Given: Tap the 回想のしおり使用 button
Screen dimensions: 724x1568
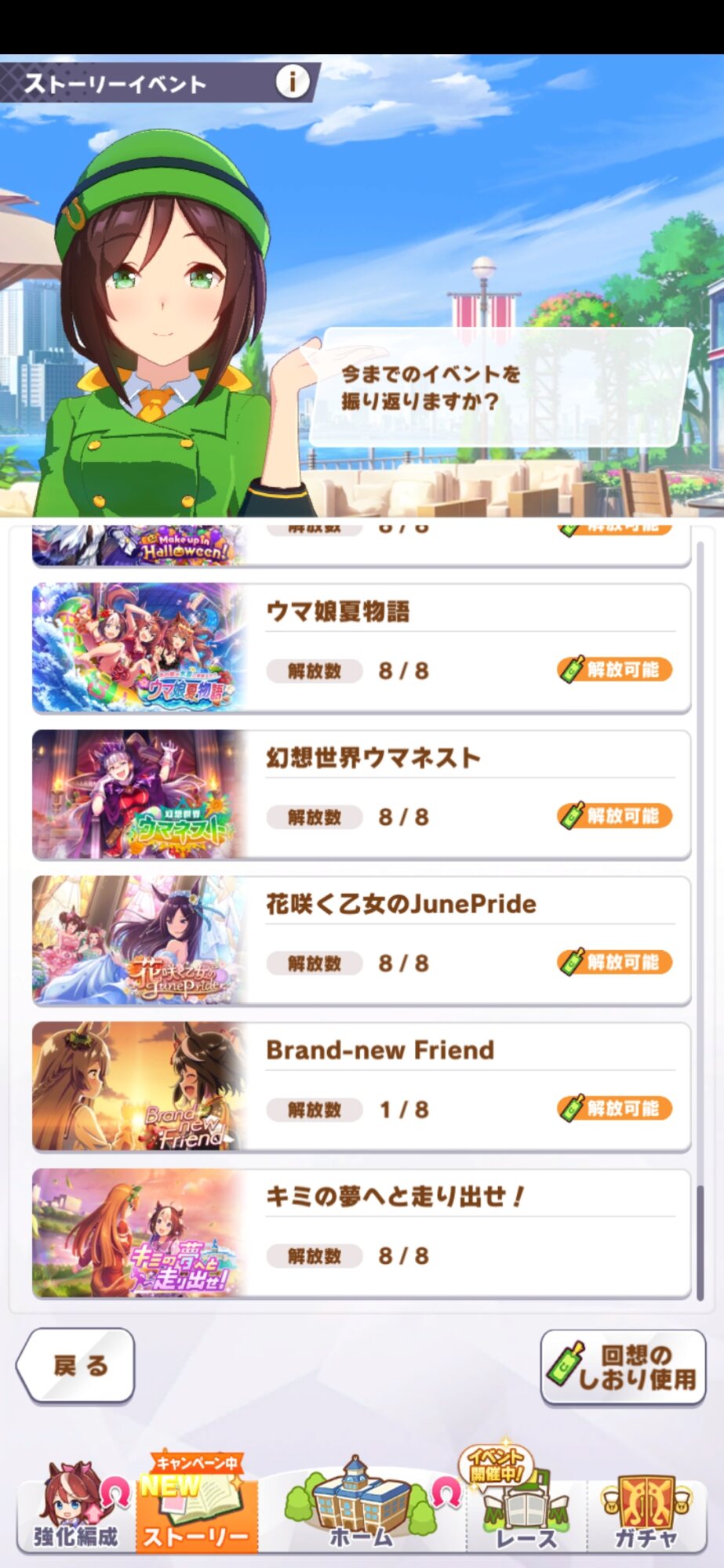Looking at the screenshot, I should coord(624,1367).
